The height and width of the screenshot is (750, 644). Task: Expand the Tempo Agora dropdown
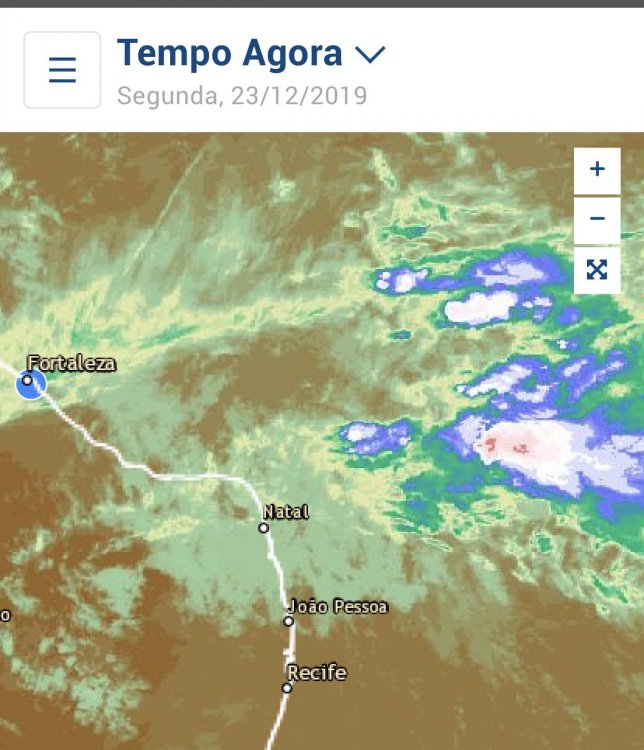coord(370,54)
